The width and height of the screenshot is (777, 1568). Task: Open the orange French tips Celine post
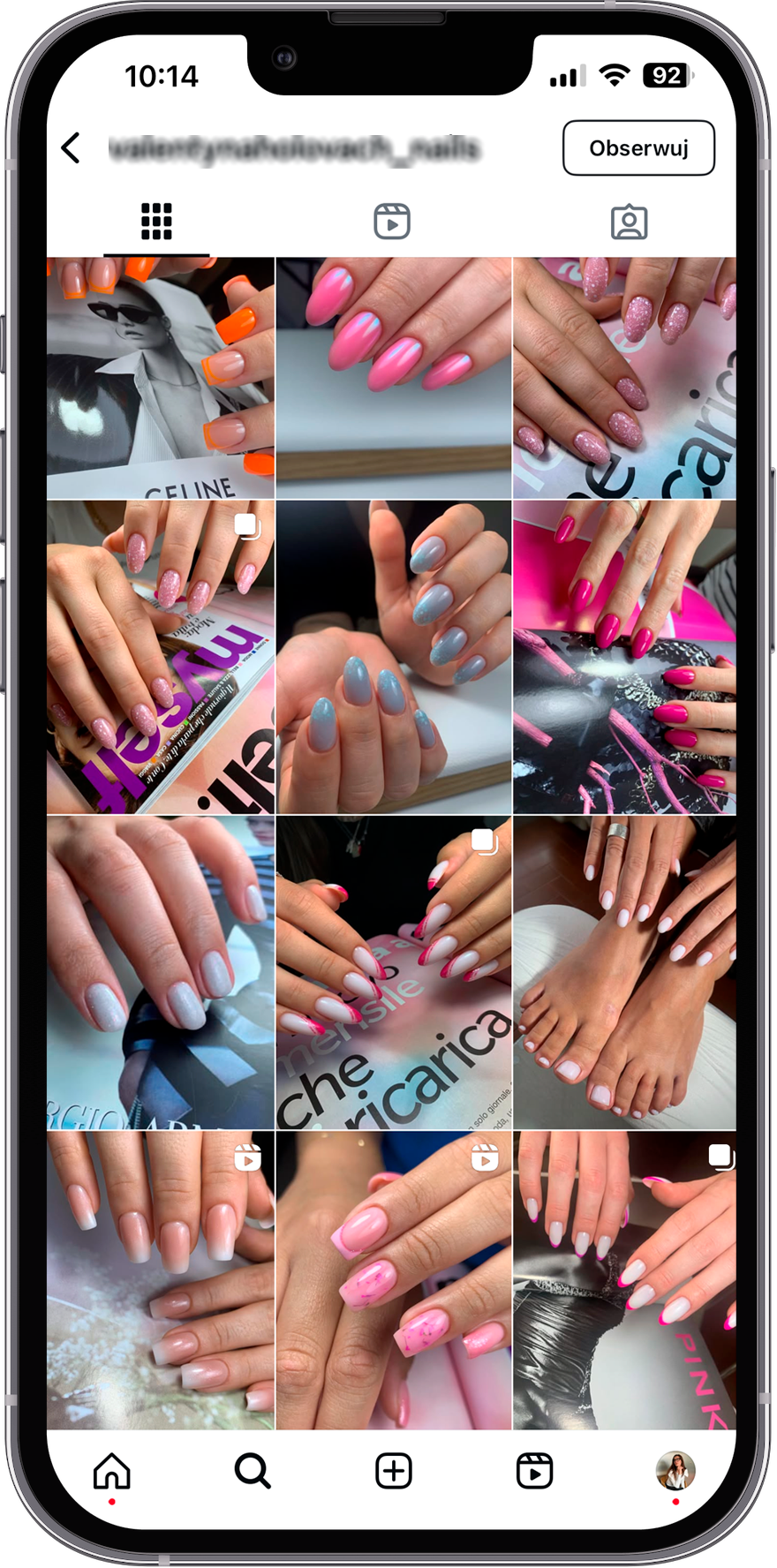click(x=161, y=378)
